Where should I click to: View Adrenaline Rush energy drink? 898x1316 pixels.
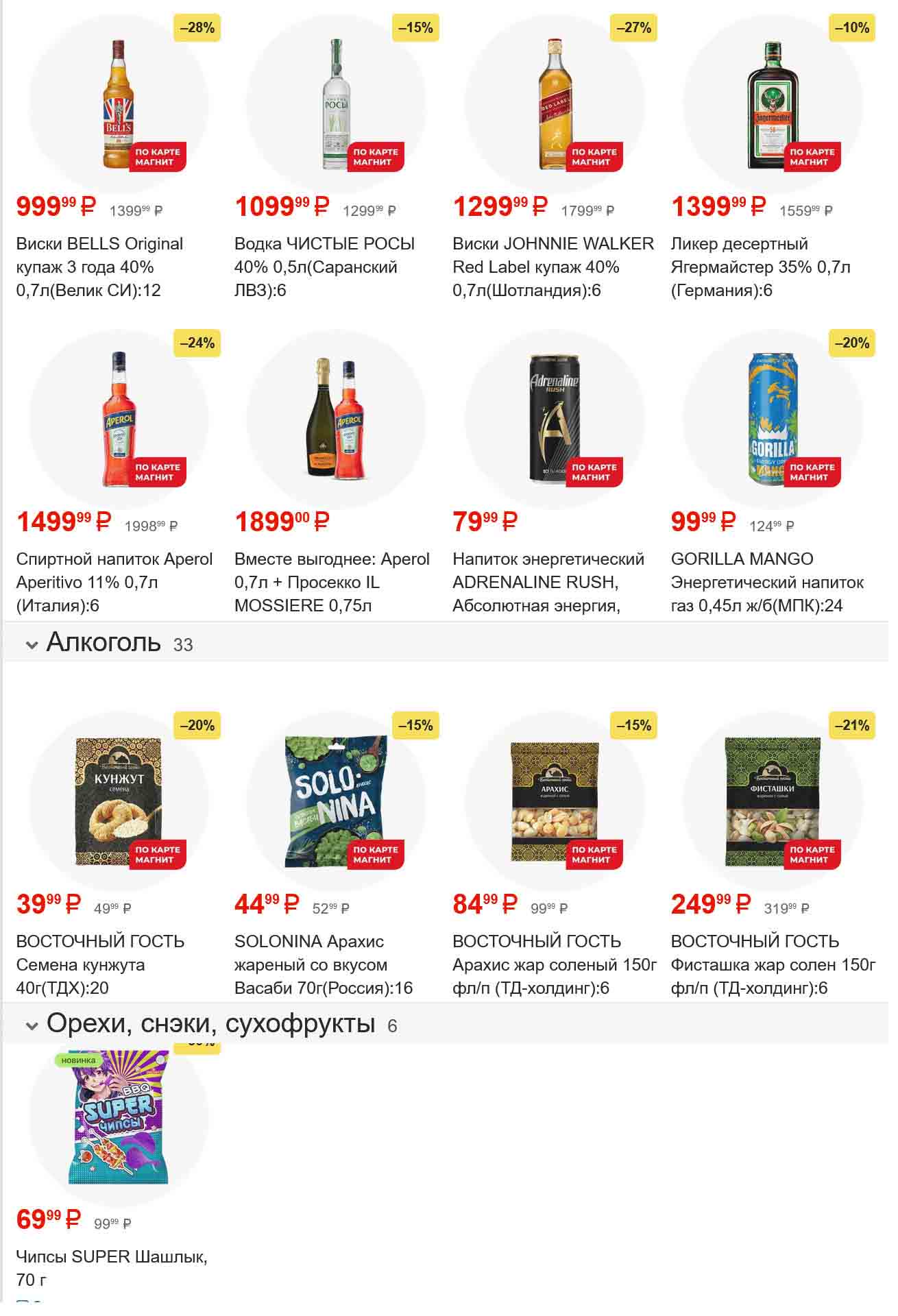click(554, 418)
